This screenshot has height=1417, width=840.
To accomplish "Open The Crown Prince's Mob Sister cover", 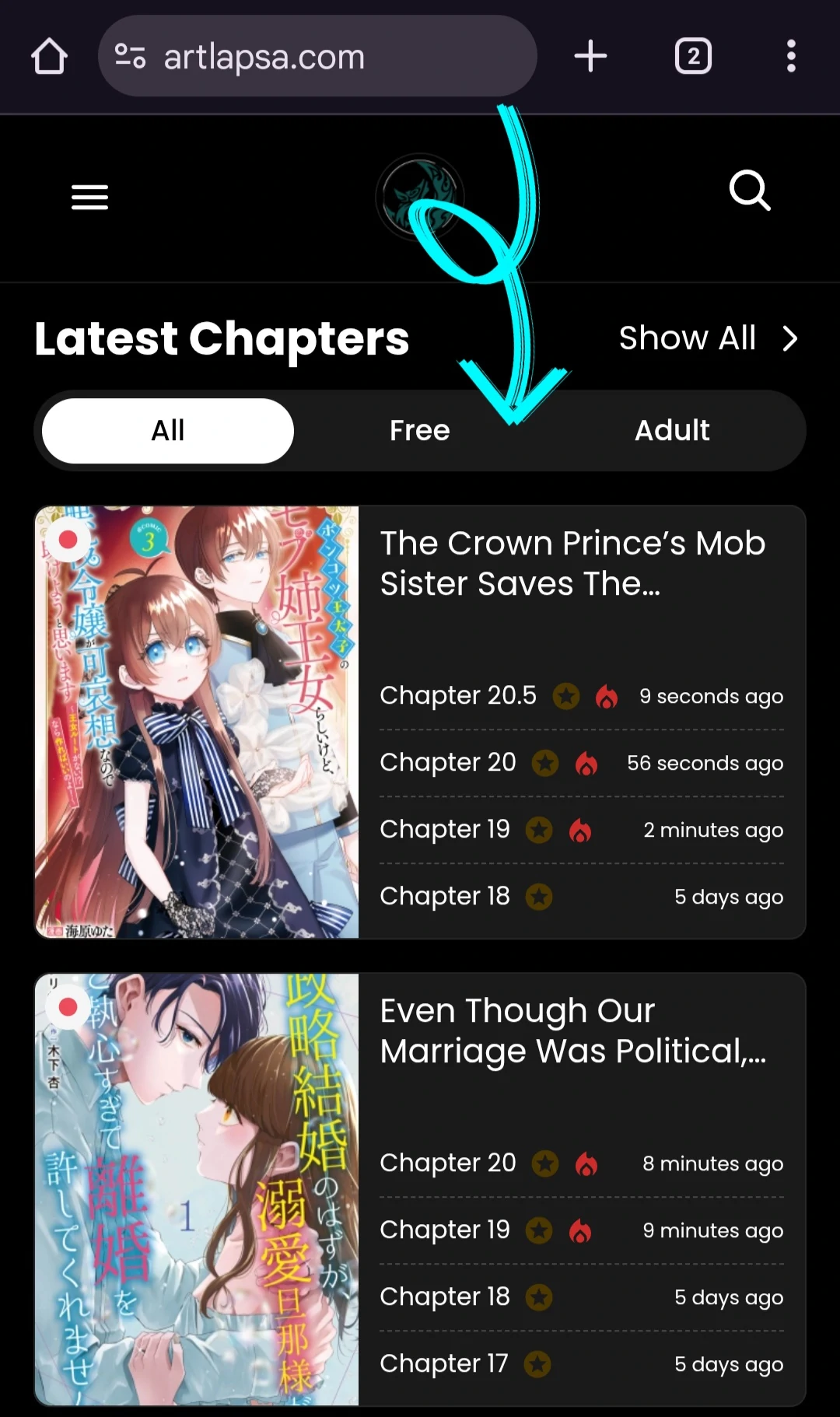I will click(x=197, y=722).
